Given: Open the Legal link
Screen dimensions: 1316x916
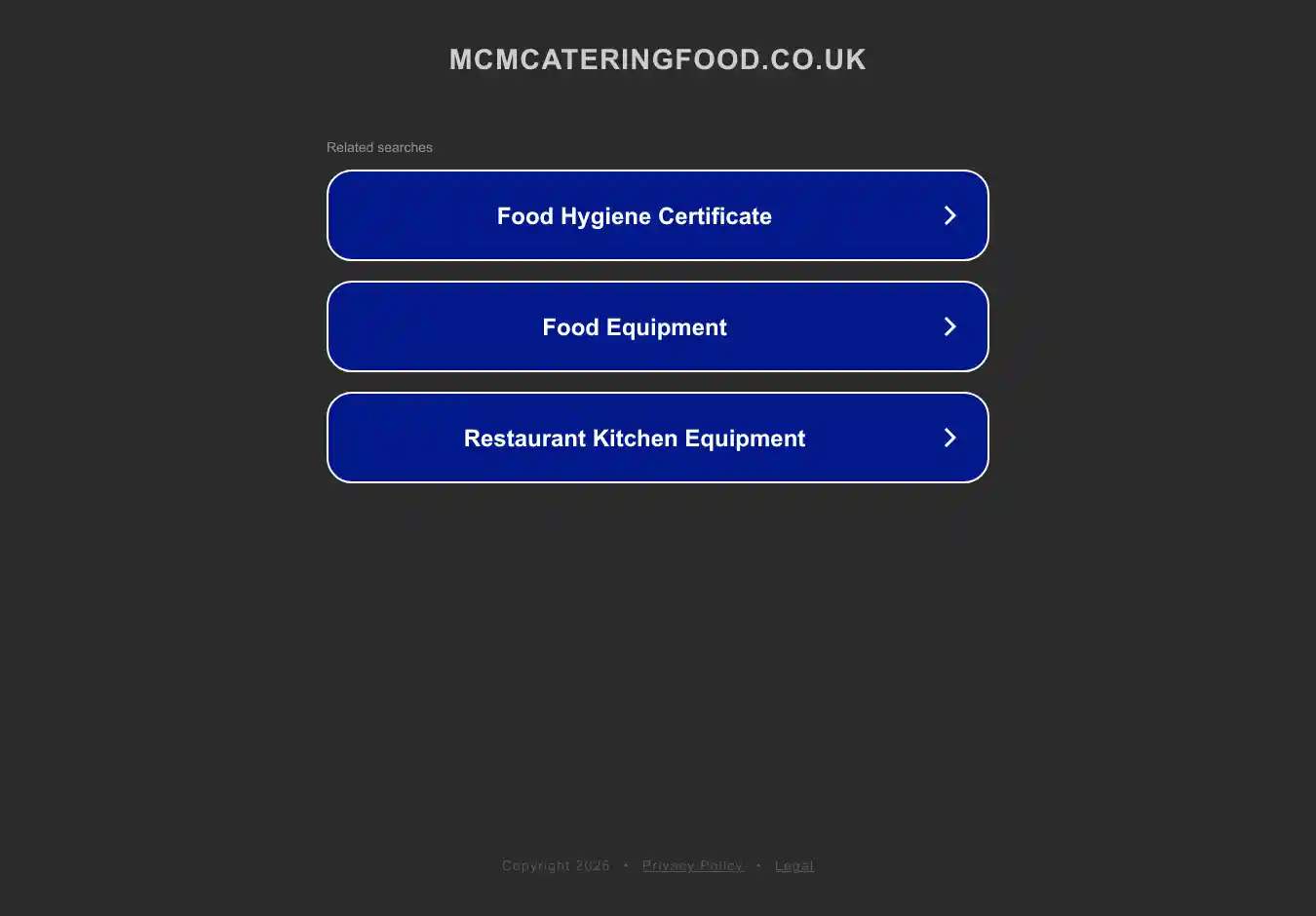Looking at the screenshot, I should coord(793,865).
